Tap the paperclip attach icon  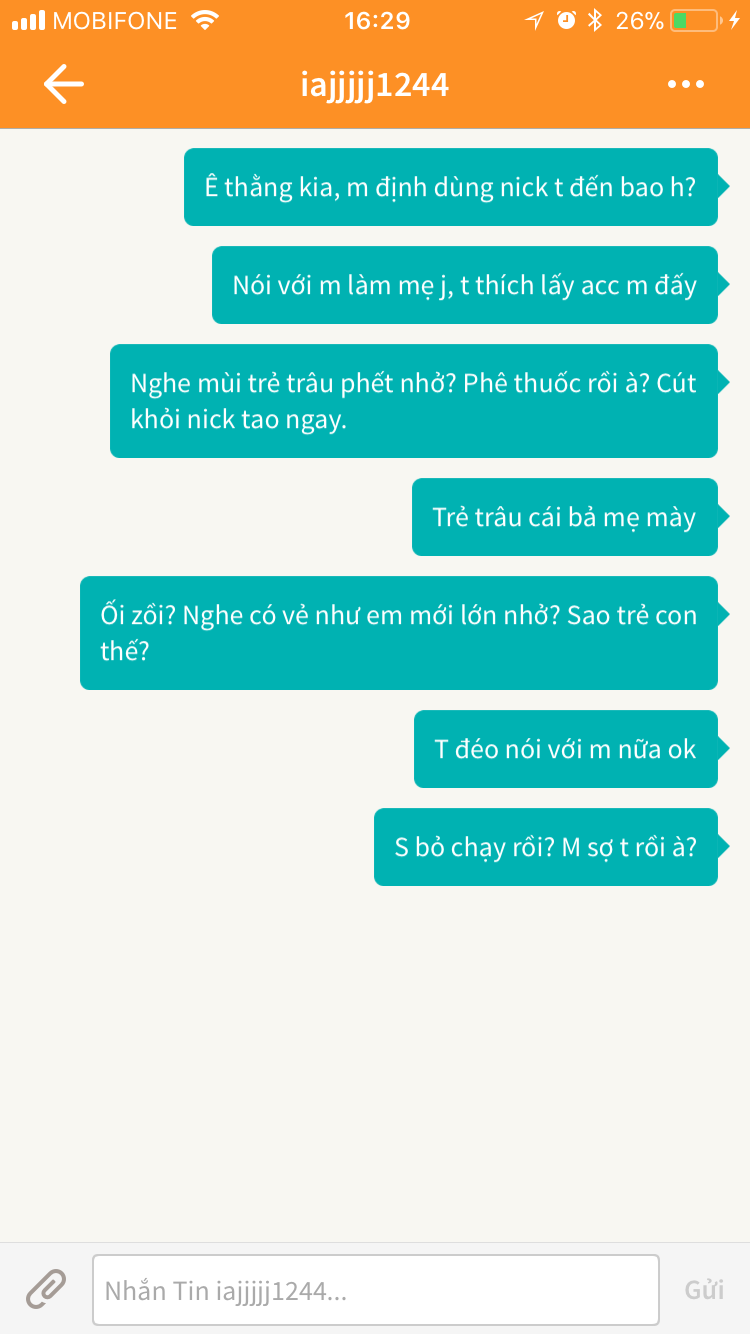coord(46,1290)
